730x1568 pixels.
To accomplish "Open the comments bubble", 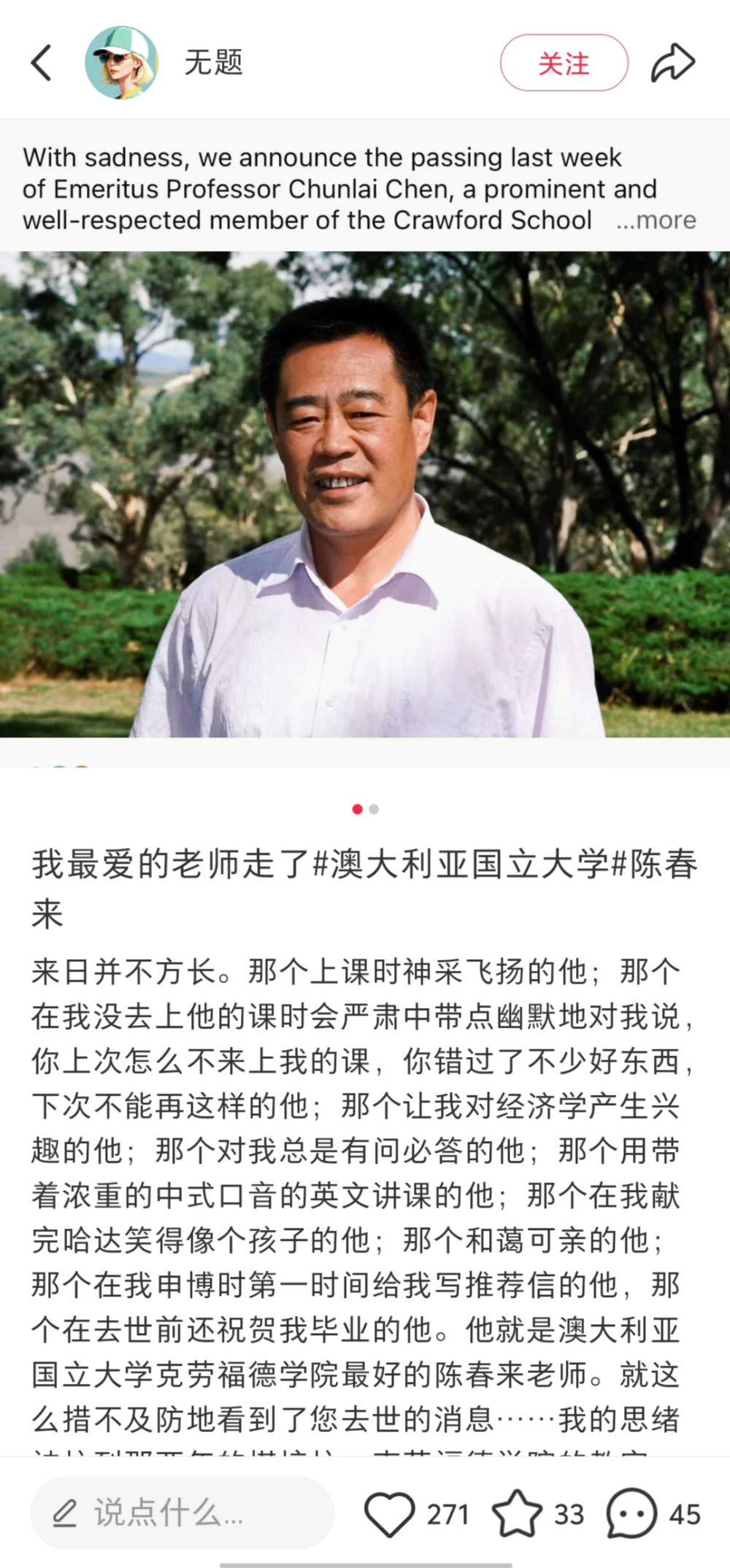I will [631, 1514].
